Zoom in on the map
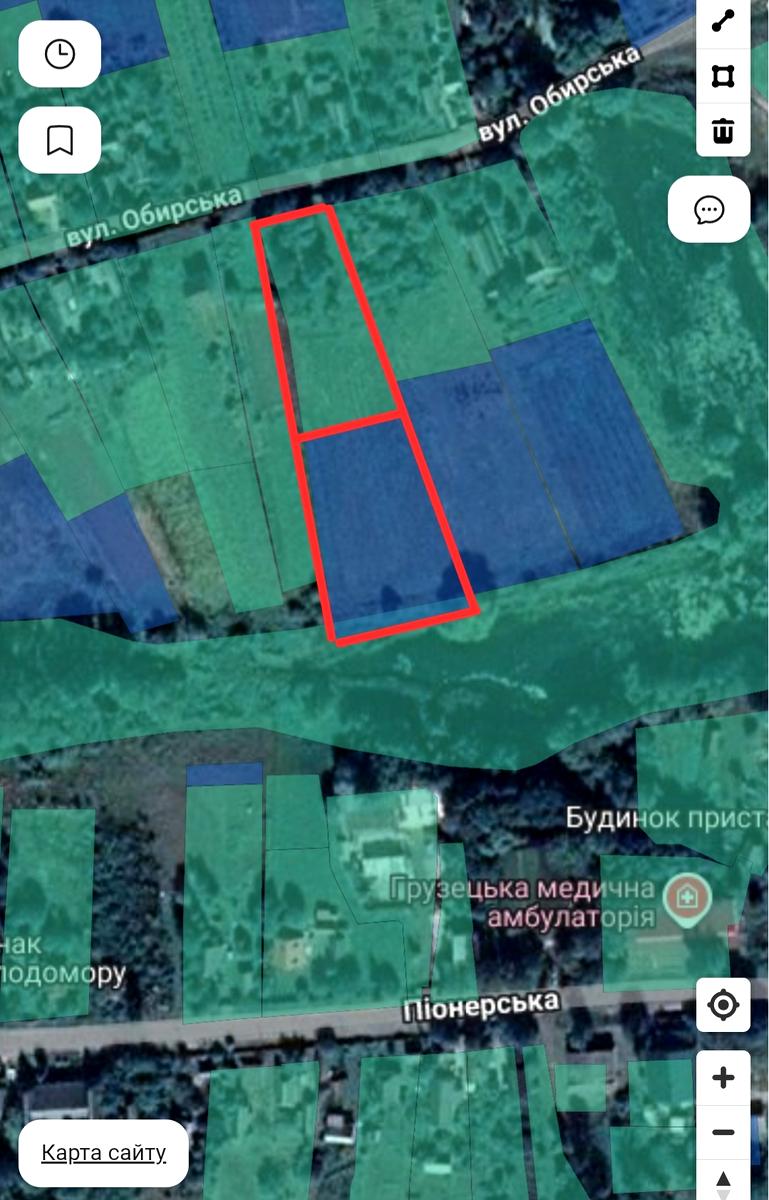The height and width of the screenshot is (1200, 769). pyautogui.click(x=723, y=1078)
